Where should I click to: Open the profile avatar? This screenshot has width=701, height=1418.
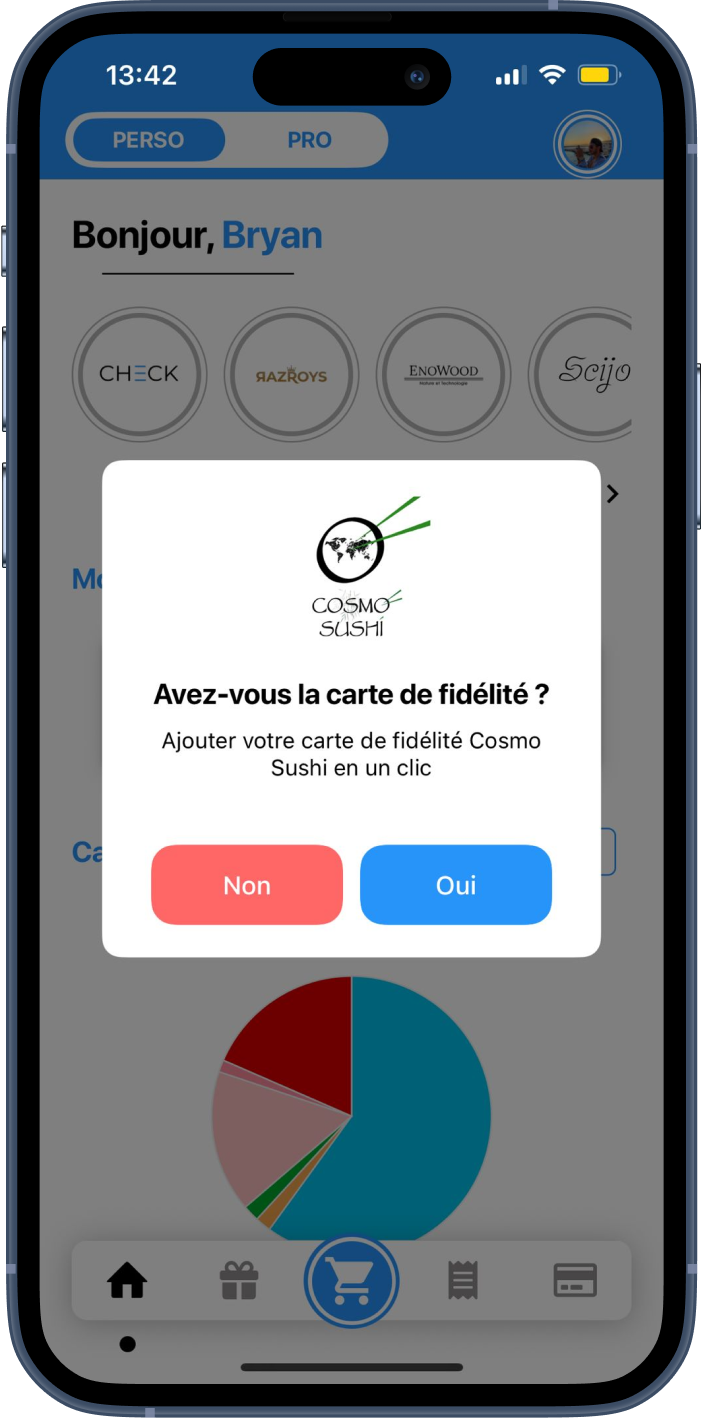(x=587, y=145)
